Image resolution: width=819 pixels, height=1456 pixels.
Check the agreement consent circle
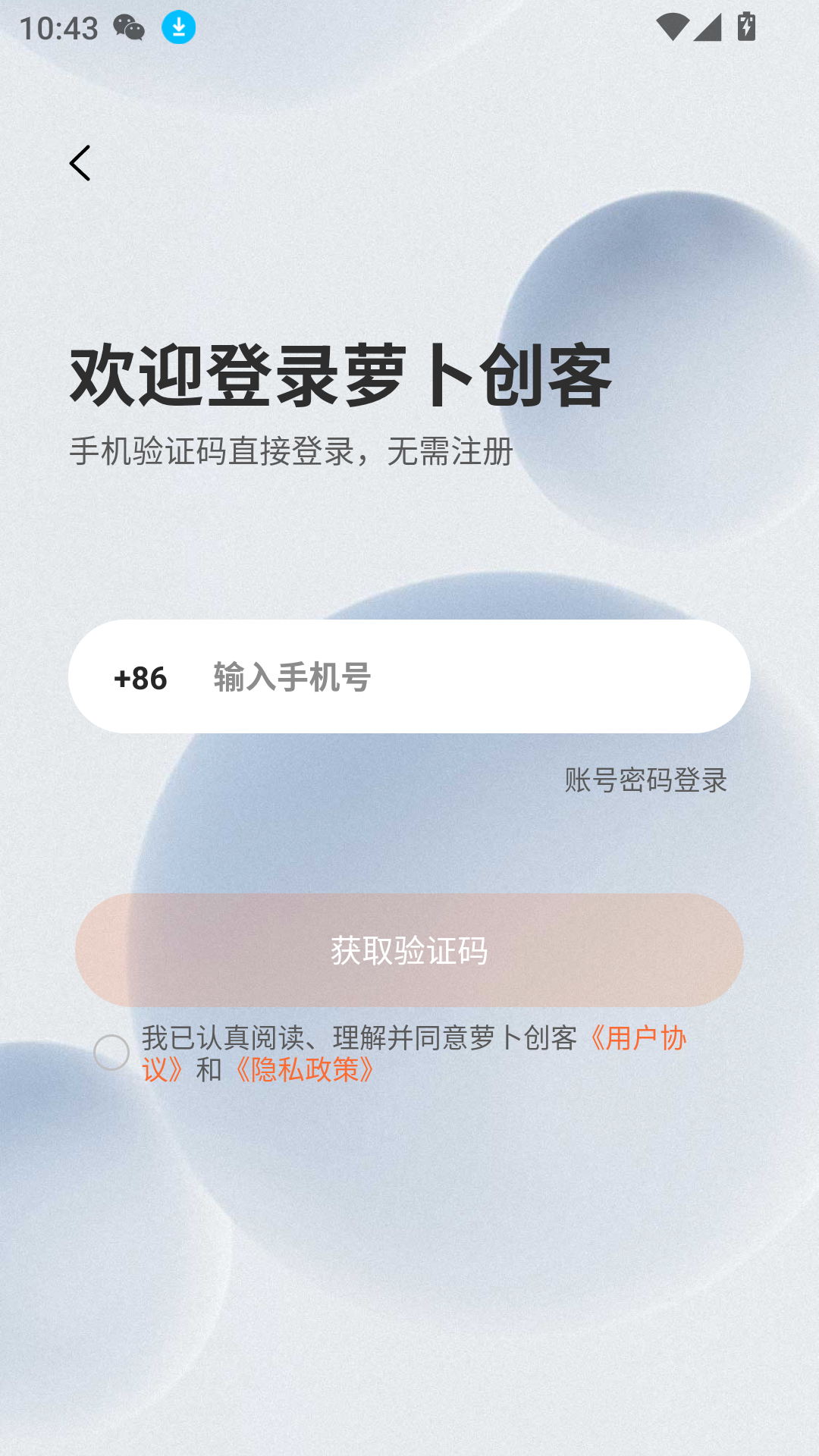click(x=111, y=1053)
